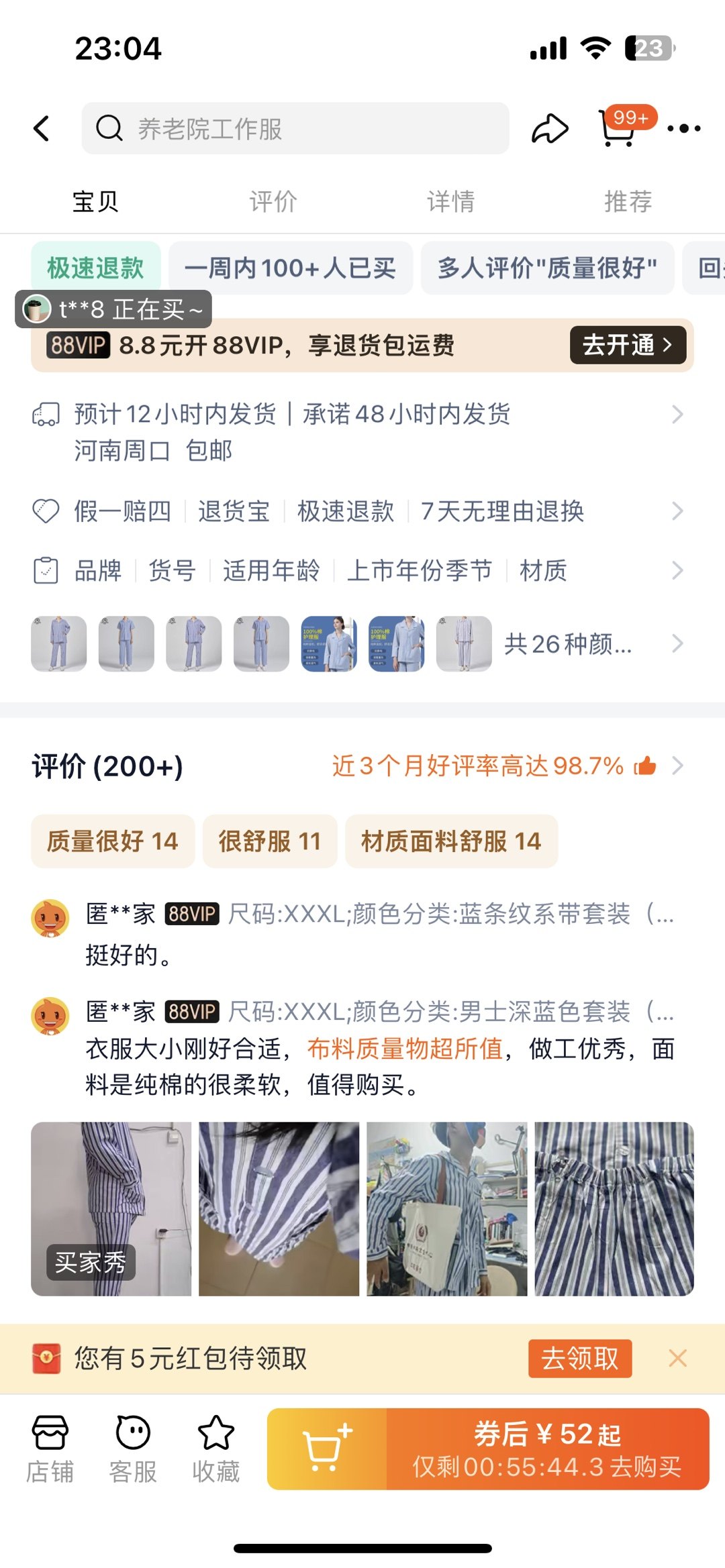Tap the 养老院工作服 search box
This screenshot has width=725, height=1568.
pyautogui.click(x=295, y=128)
